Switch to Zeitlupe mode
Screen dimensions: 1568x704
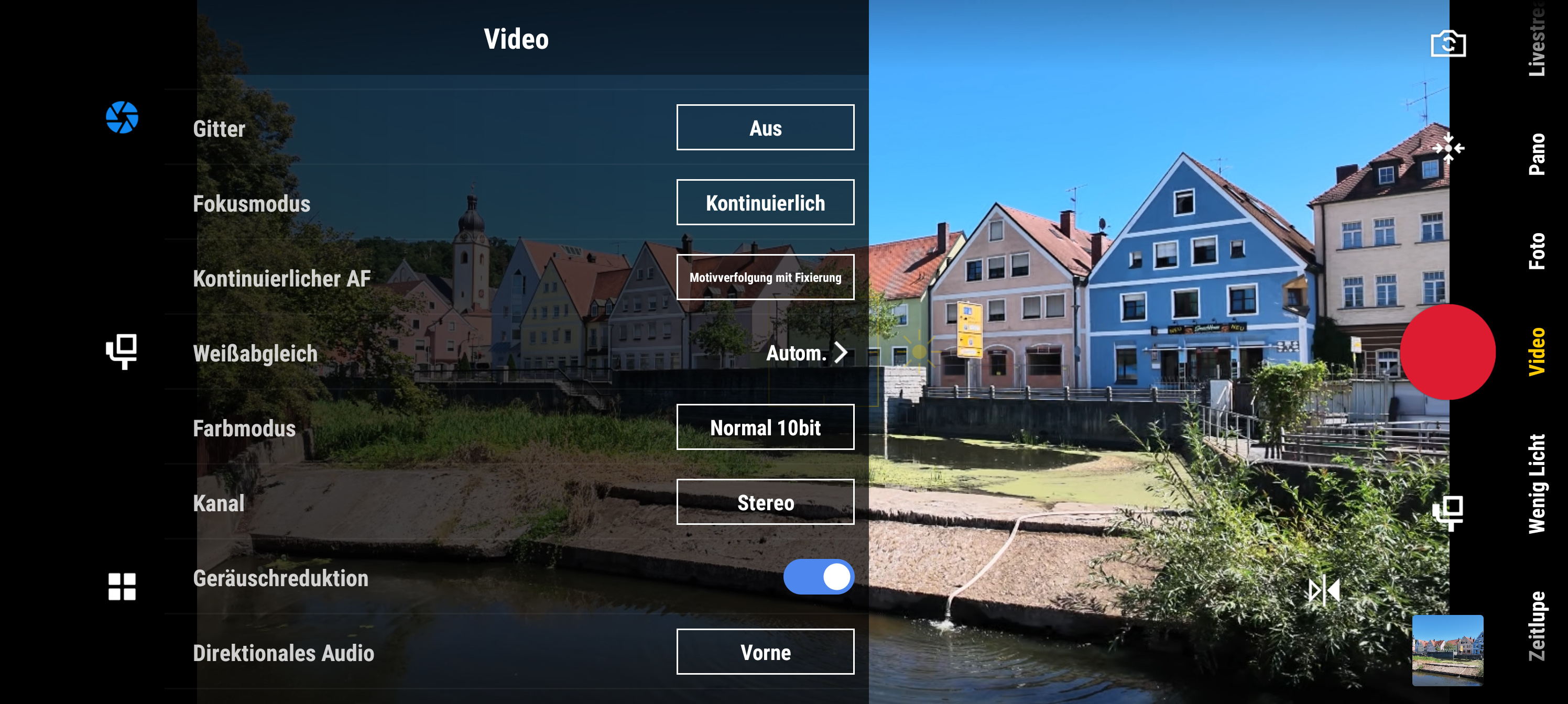1537,625
